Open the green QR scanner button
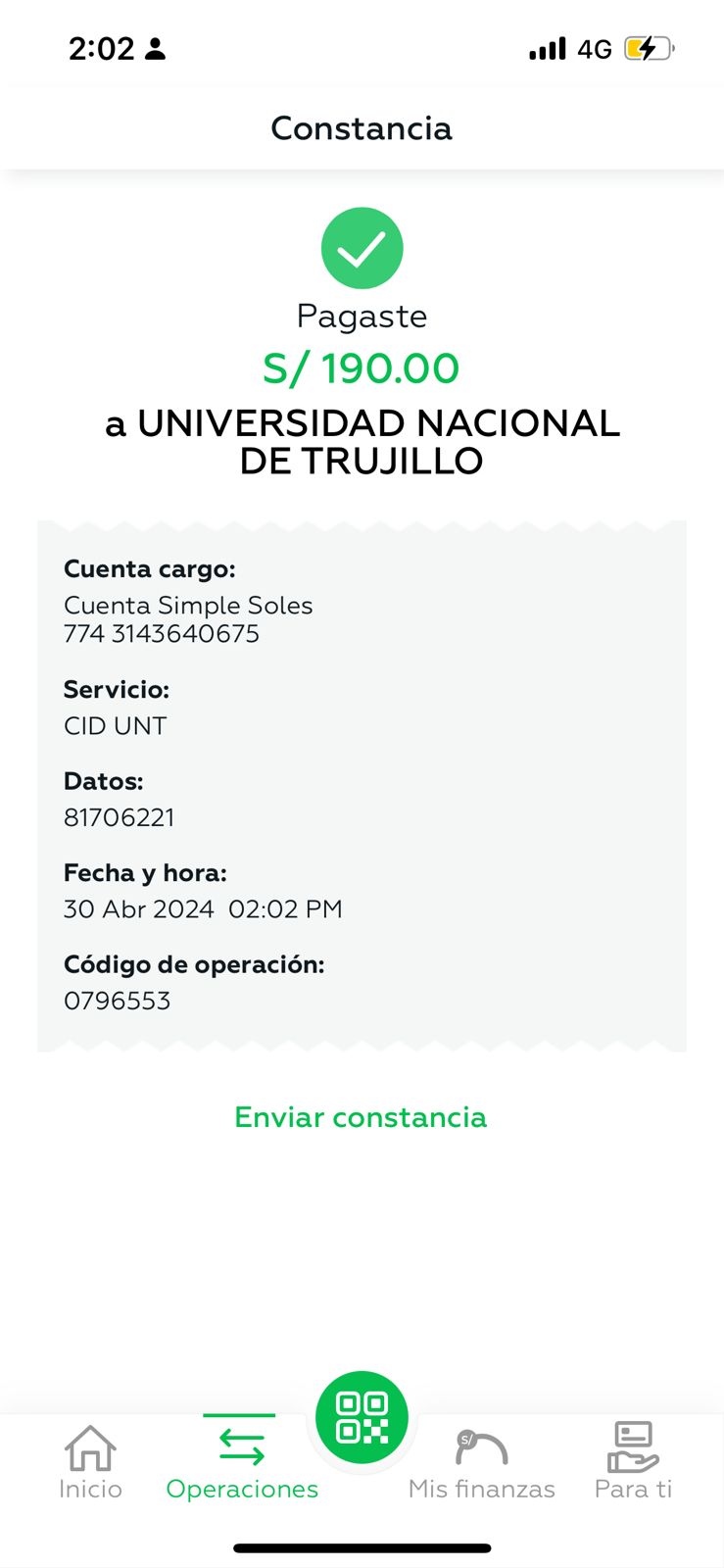This screenshot has width=724, height=1568. 362,1417
